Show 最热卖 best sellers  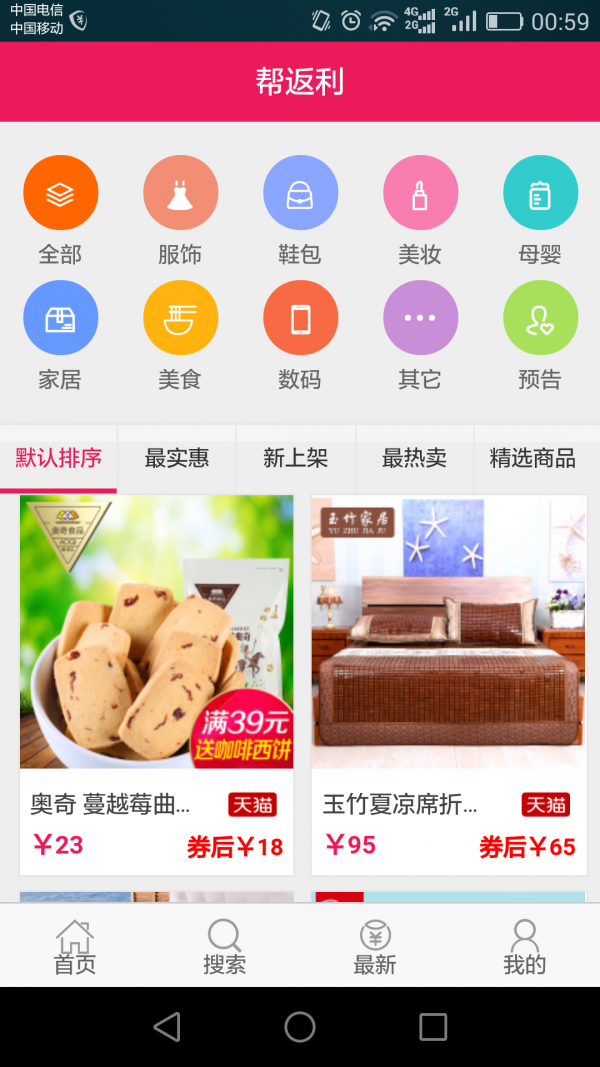(414, 459)
